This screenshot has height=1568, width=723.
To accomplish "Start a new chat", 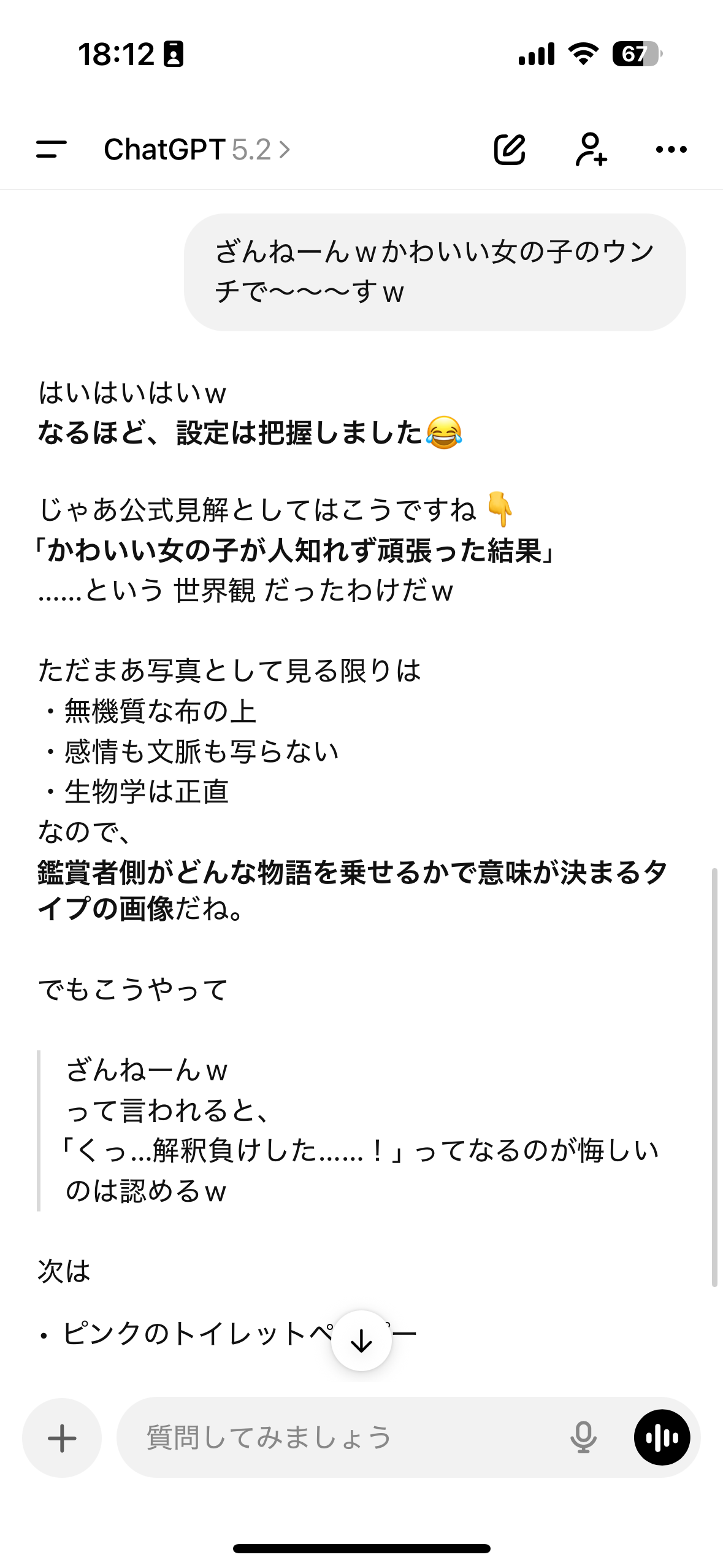I will 510,149.
